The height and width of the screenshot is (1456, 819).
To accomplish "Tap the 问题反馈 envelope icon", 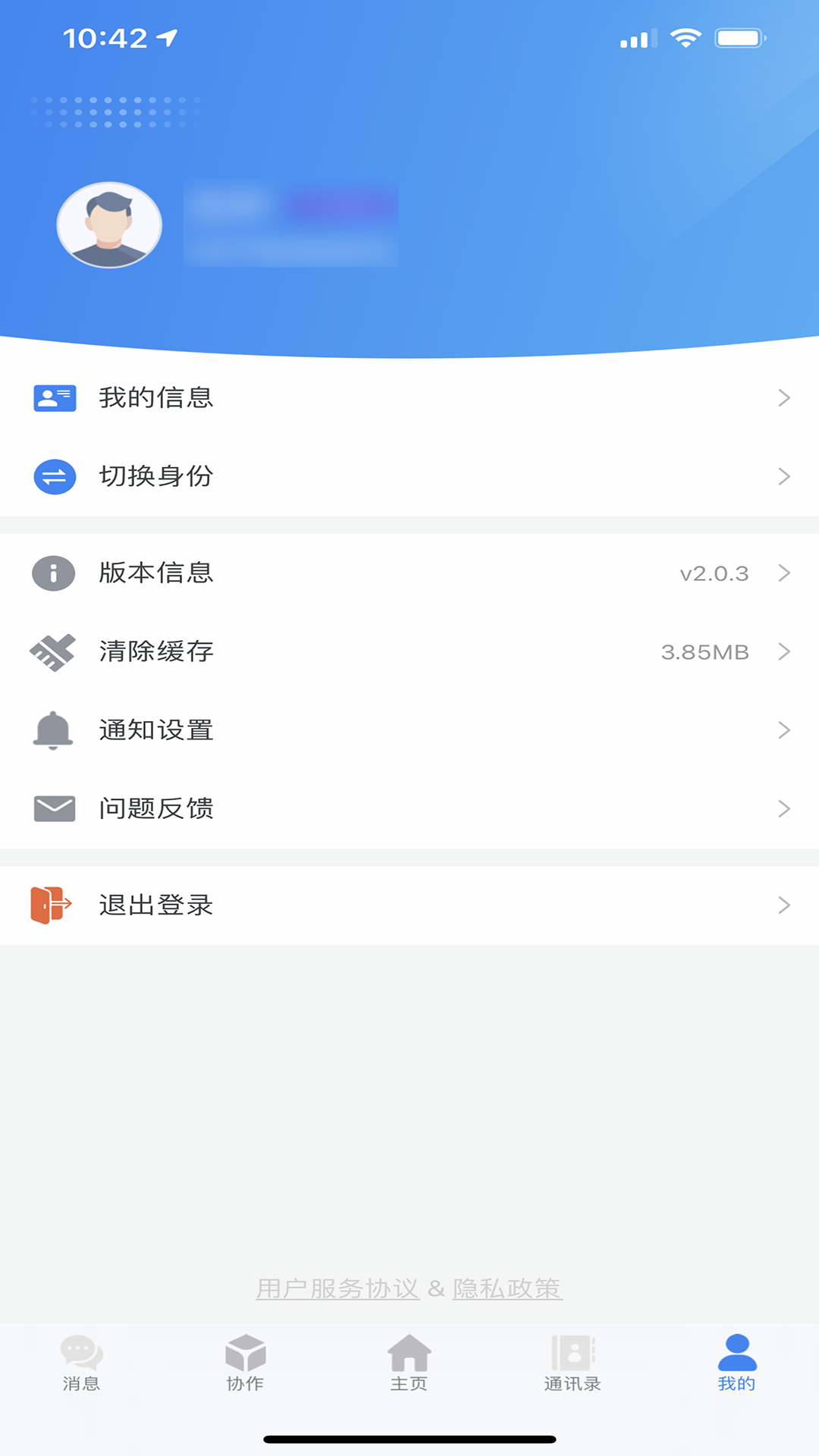I will point(52,808).
